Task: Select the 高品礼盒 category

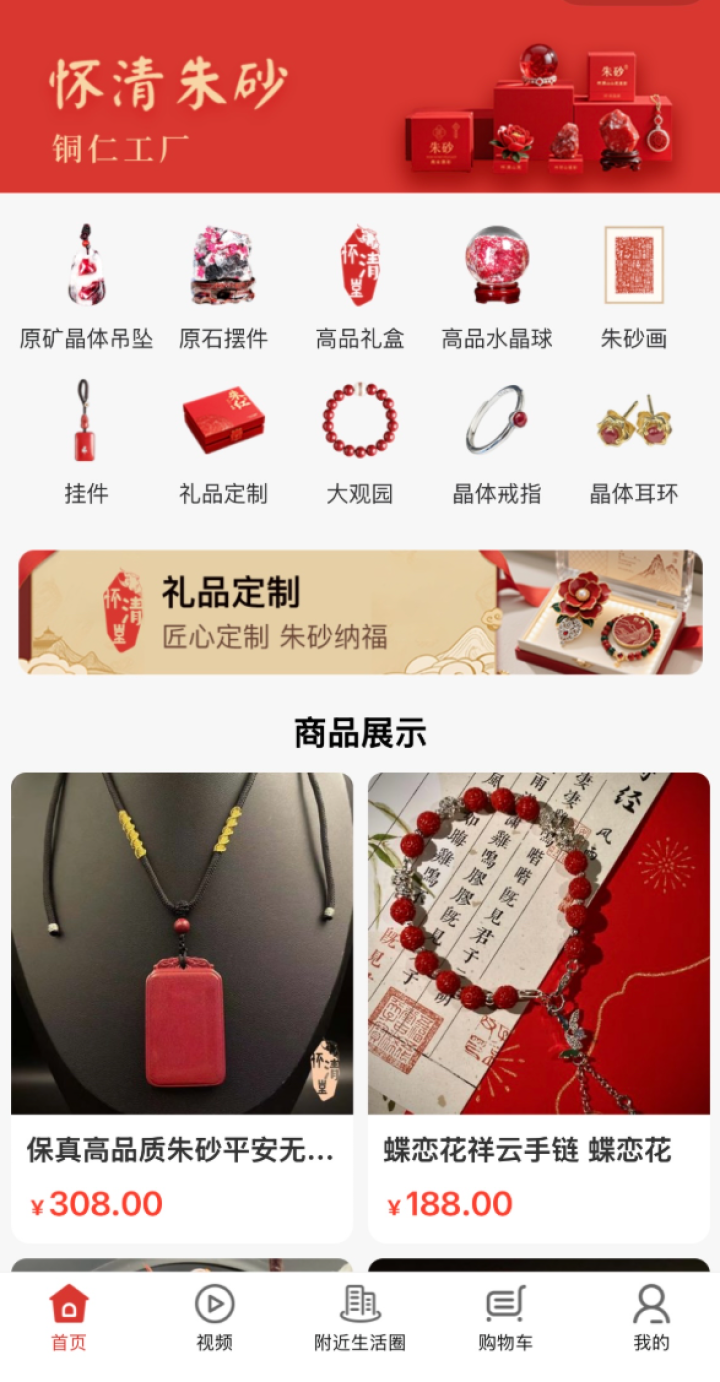Action: pyautogui.click(x=360, y=285)
